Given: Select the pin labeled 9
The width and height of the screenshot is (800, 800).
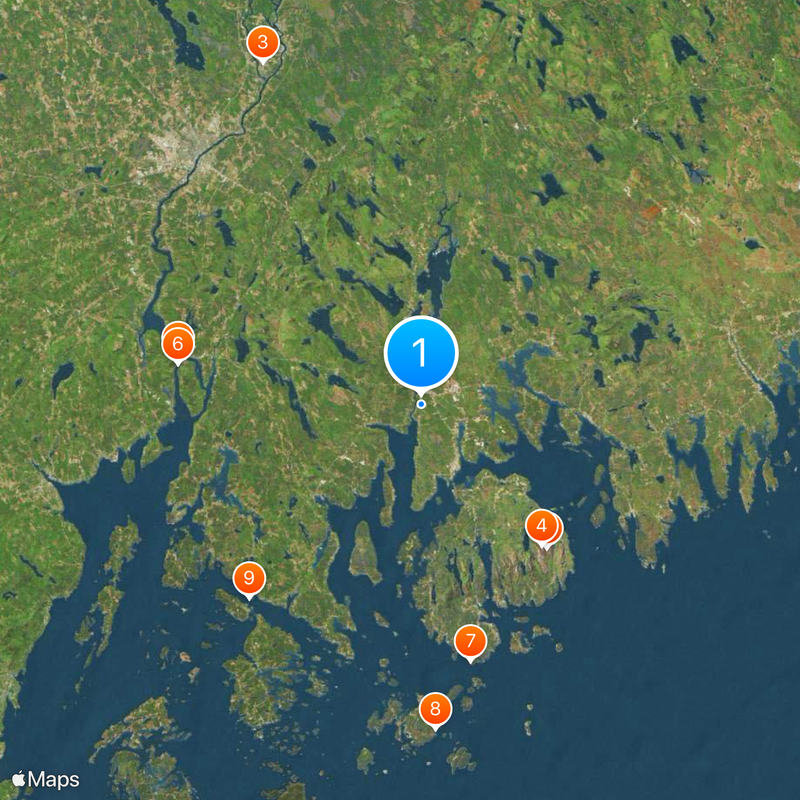Looking at the screenshot, I should [248, 578].
